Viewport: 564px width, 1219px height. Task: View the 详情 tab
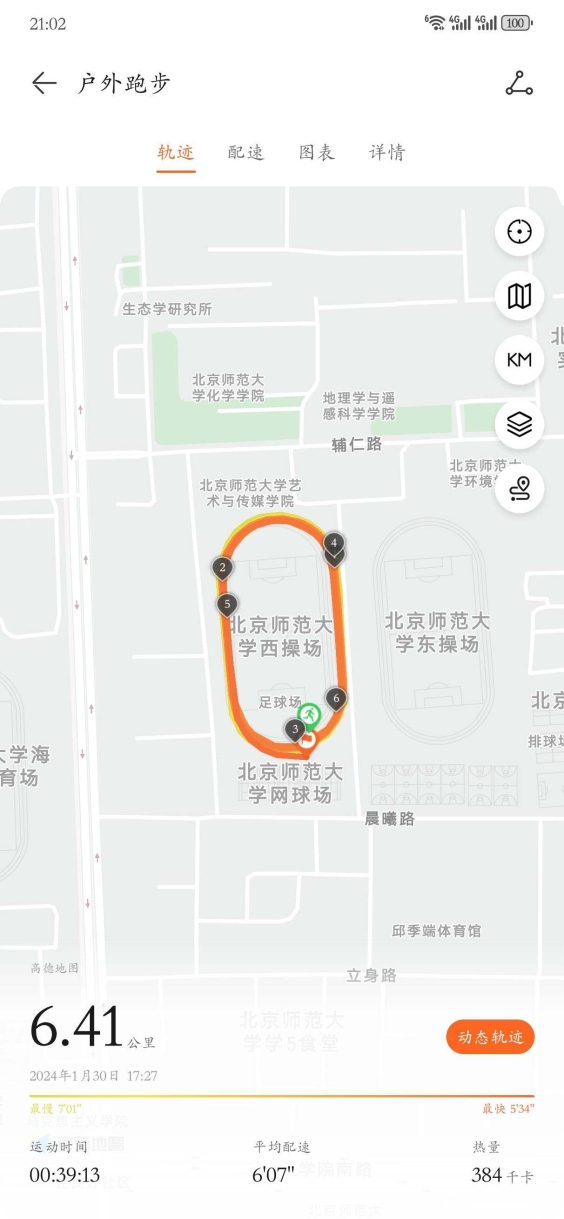point(387,153)
